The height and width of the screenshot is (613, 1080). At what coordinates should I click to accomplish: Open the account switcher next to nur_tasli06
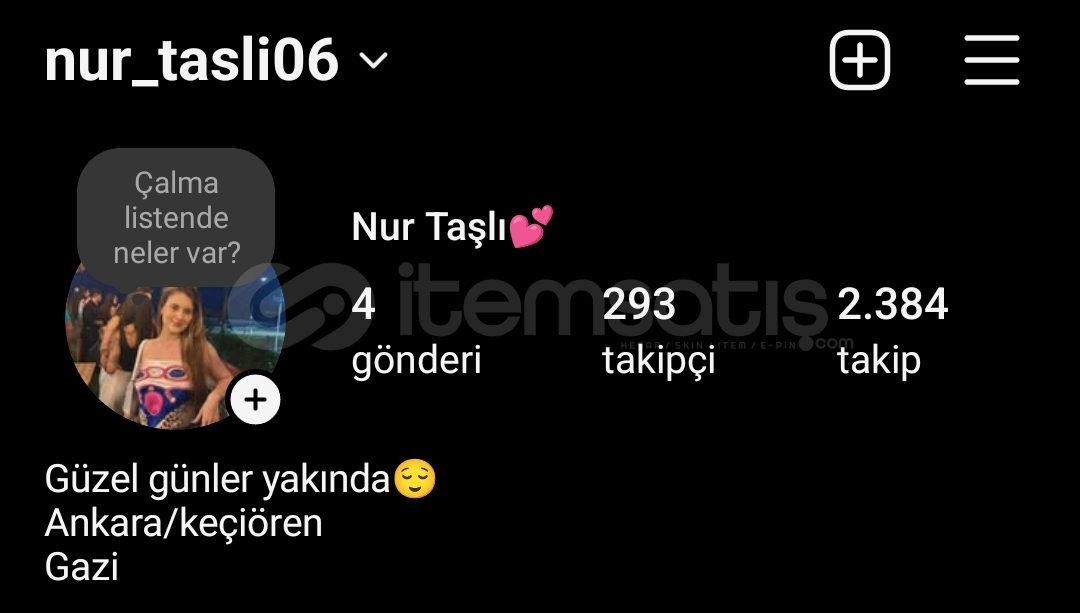click(373, 62)
